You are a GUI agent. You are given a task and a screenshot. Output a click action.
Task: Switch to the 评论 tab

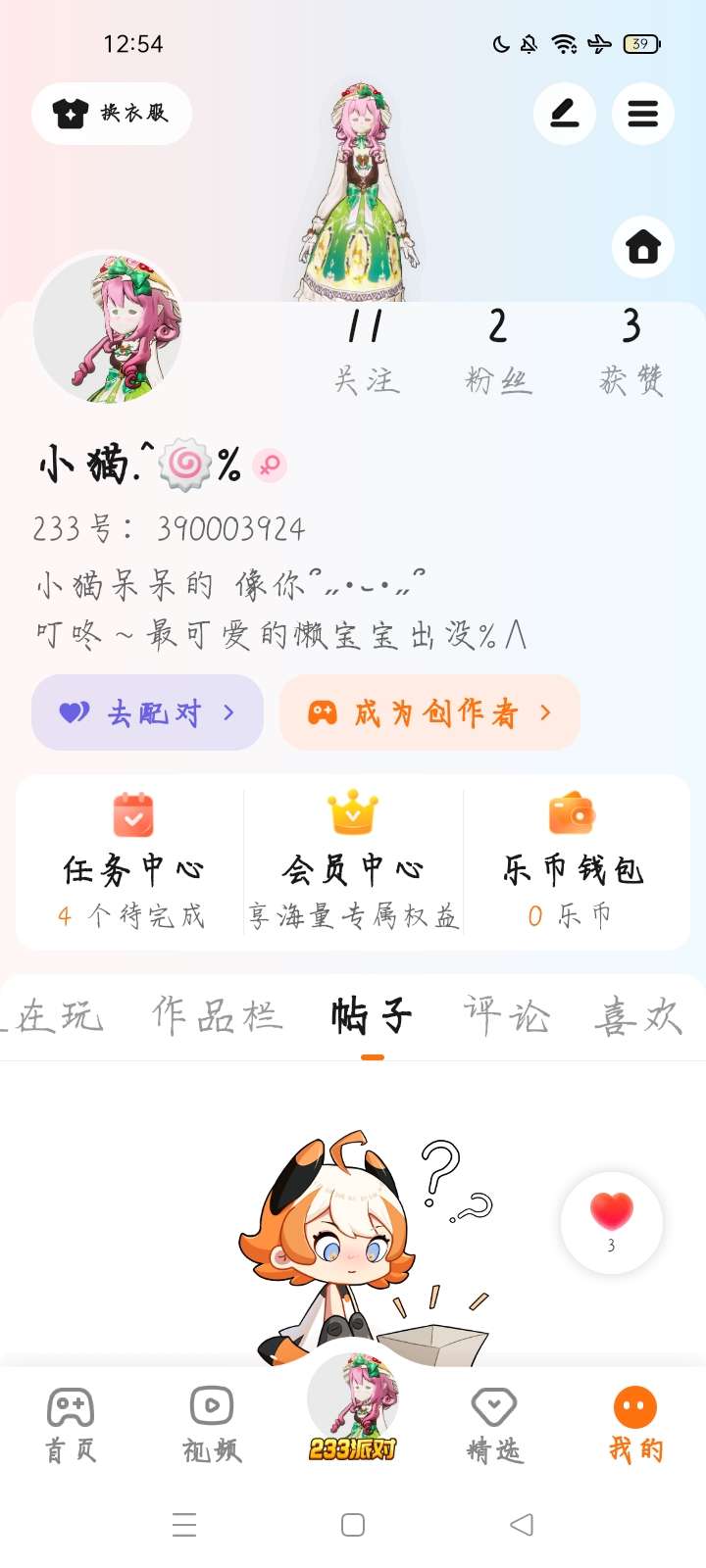click(507, 1016)
